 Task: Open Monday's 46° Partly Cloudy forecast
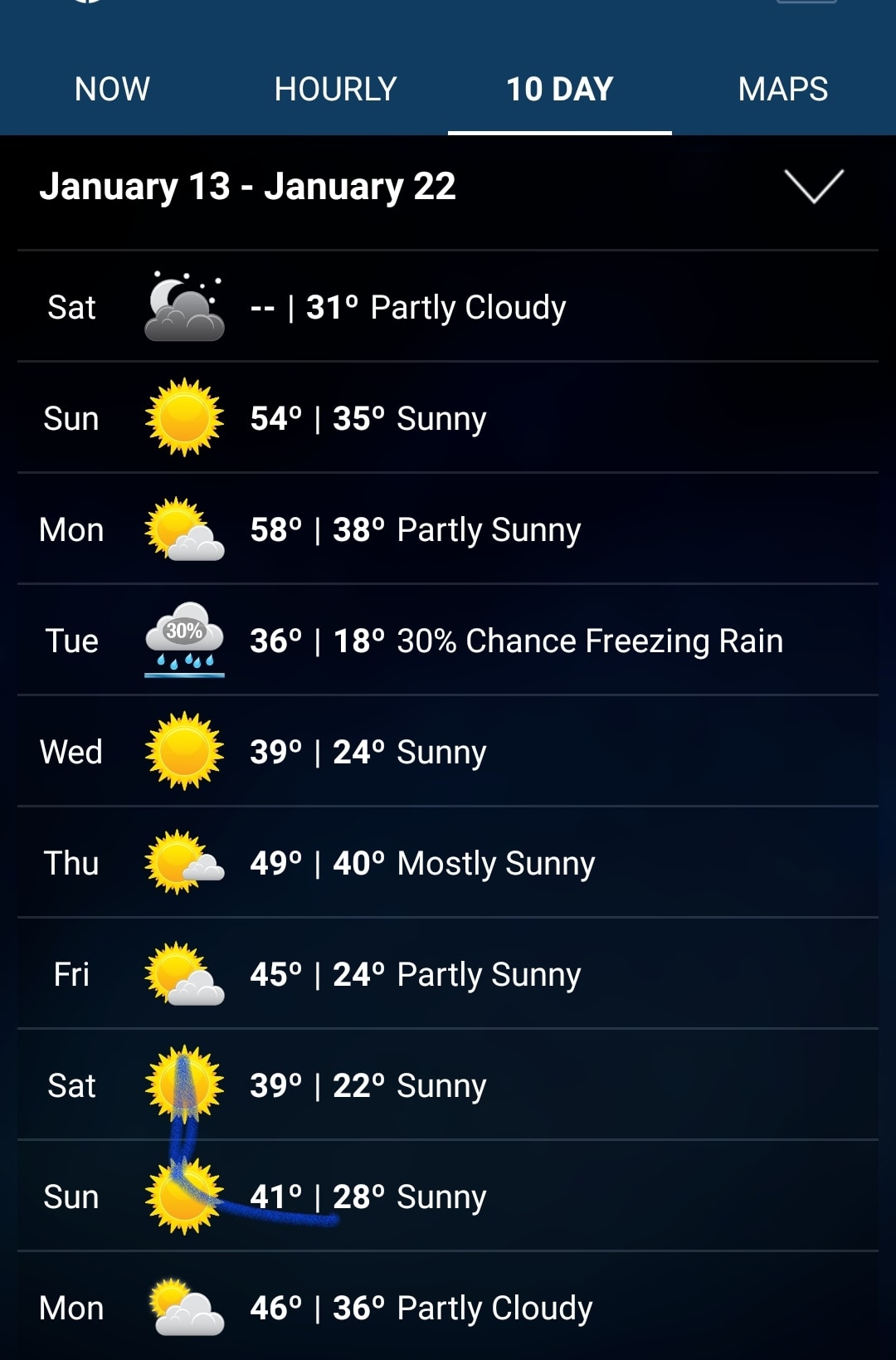pyautogui.click(x=448, y=1308)
